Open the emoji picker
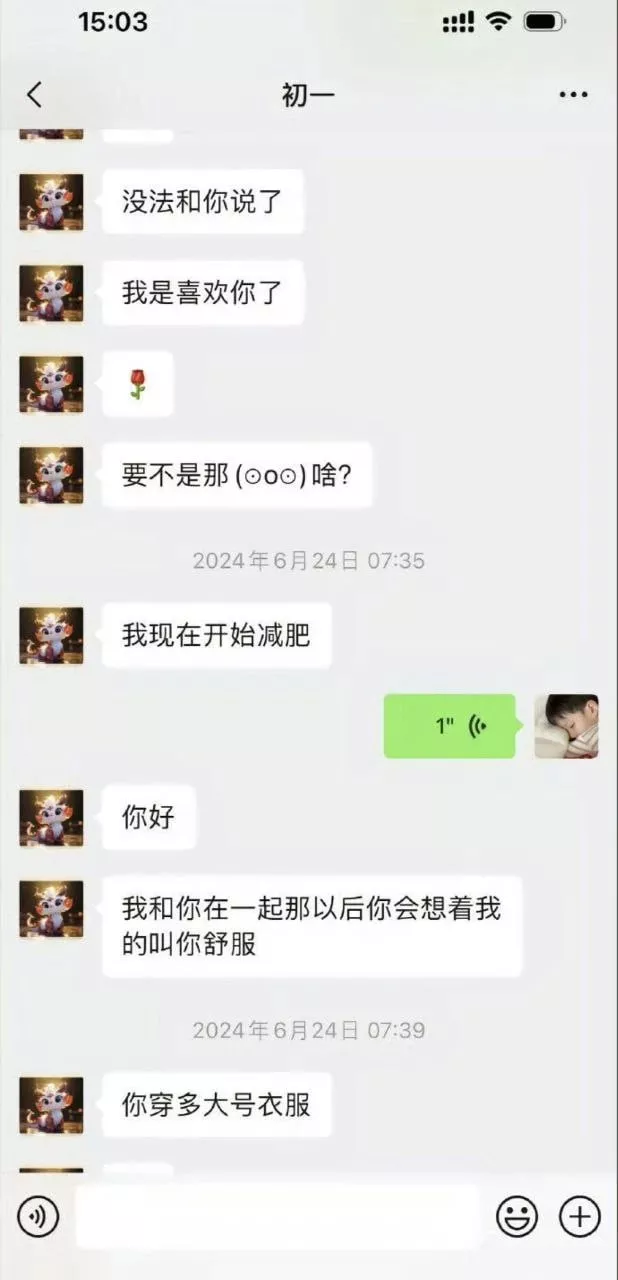 tap(517, 1217)
